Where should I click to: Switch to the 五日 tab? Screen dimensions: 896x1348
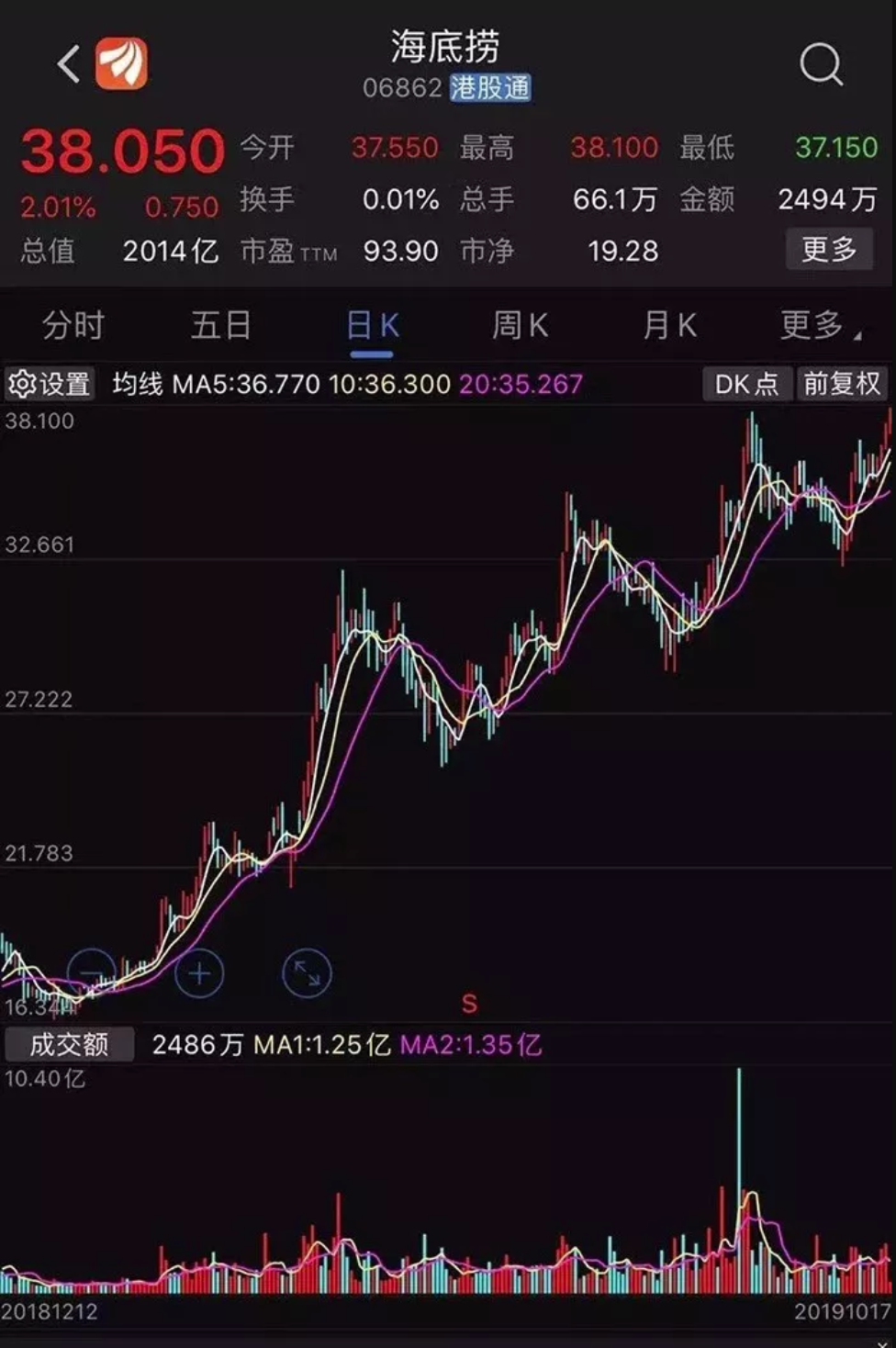[220, 325]
